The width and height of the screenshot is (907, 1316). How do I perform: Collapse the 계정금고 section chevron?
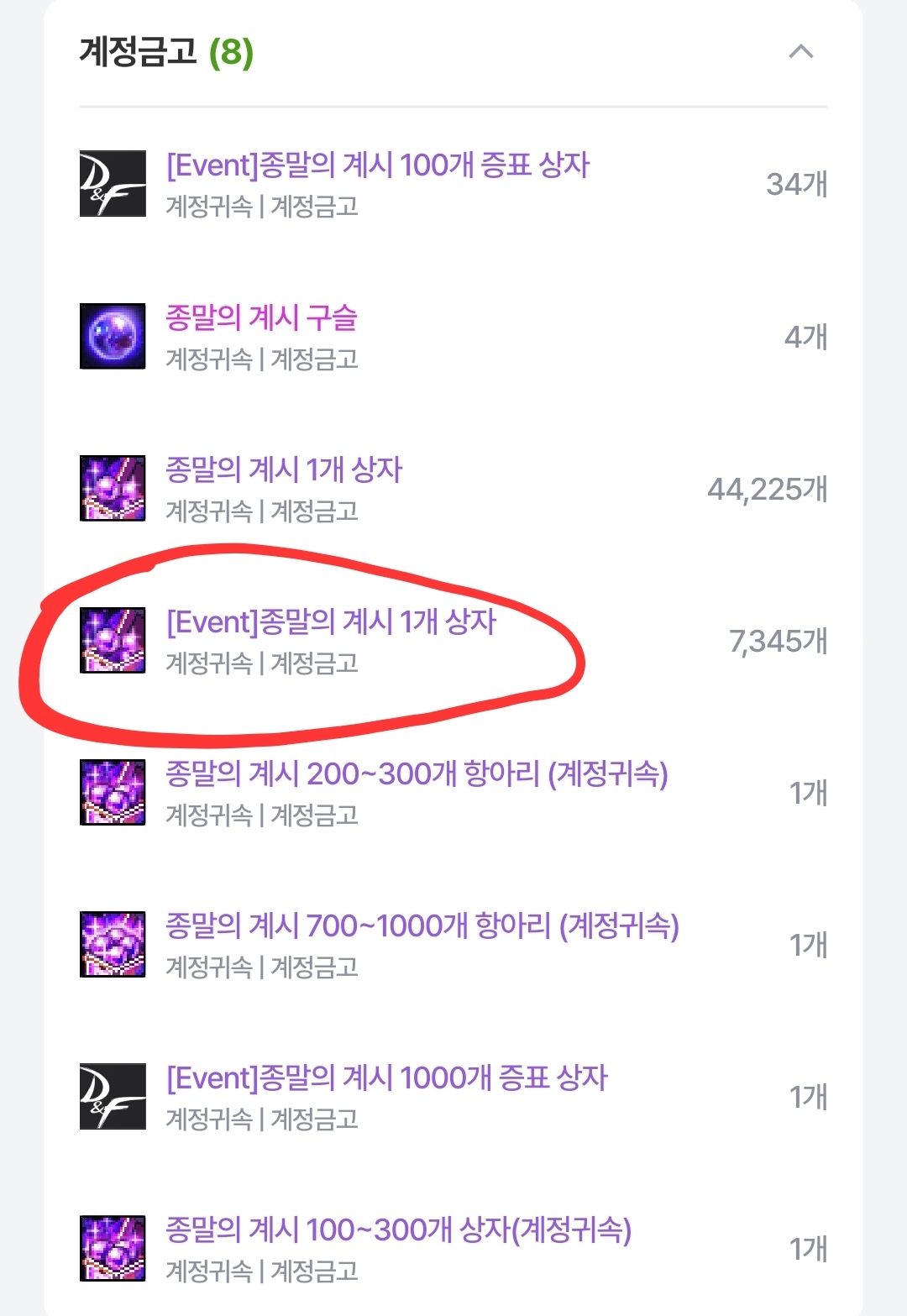[801, 52]
